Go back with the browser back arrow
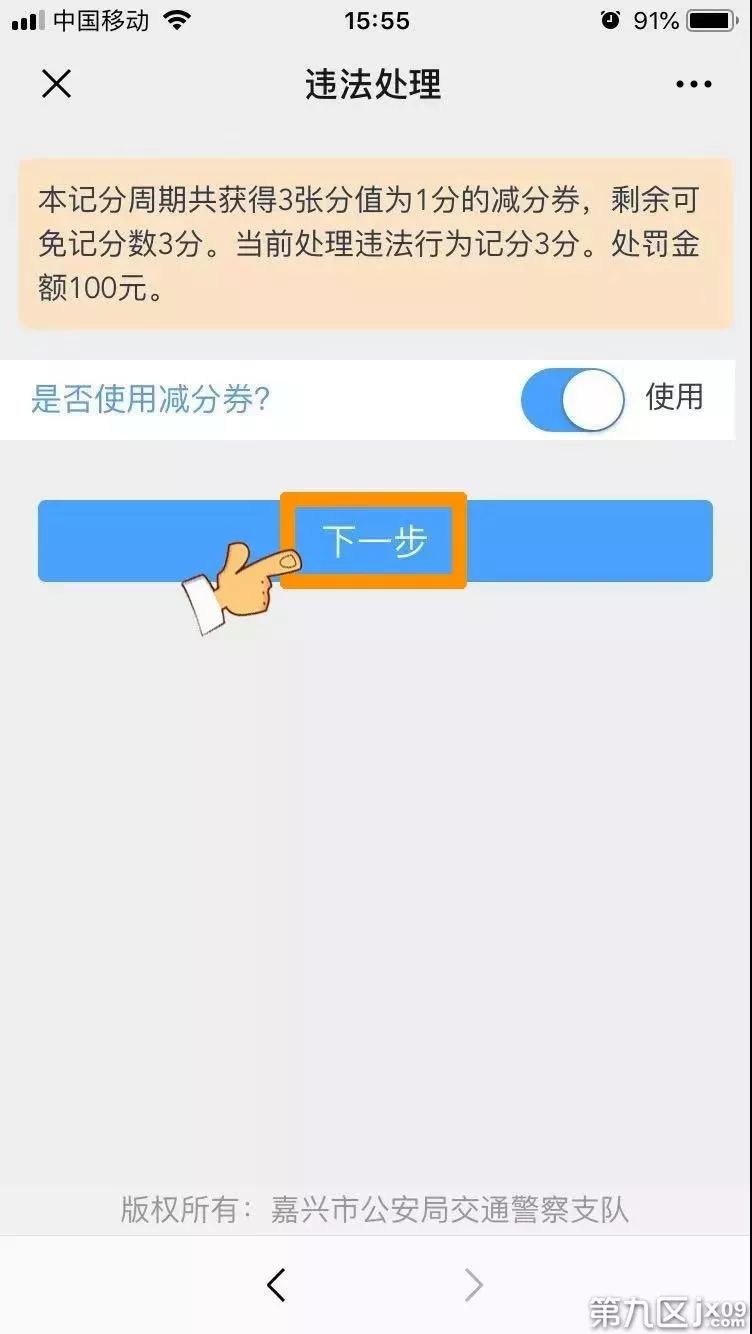752x1334 pixels. tap(277, 1285)
